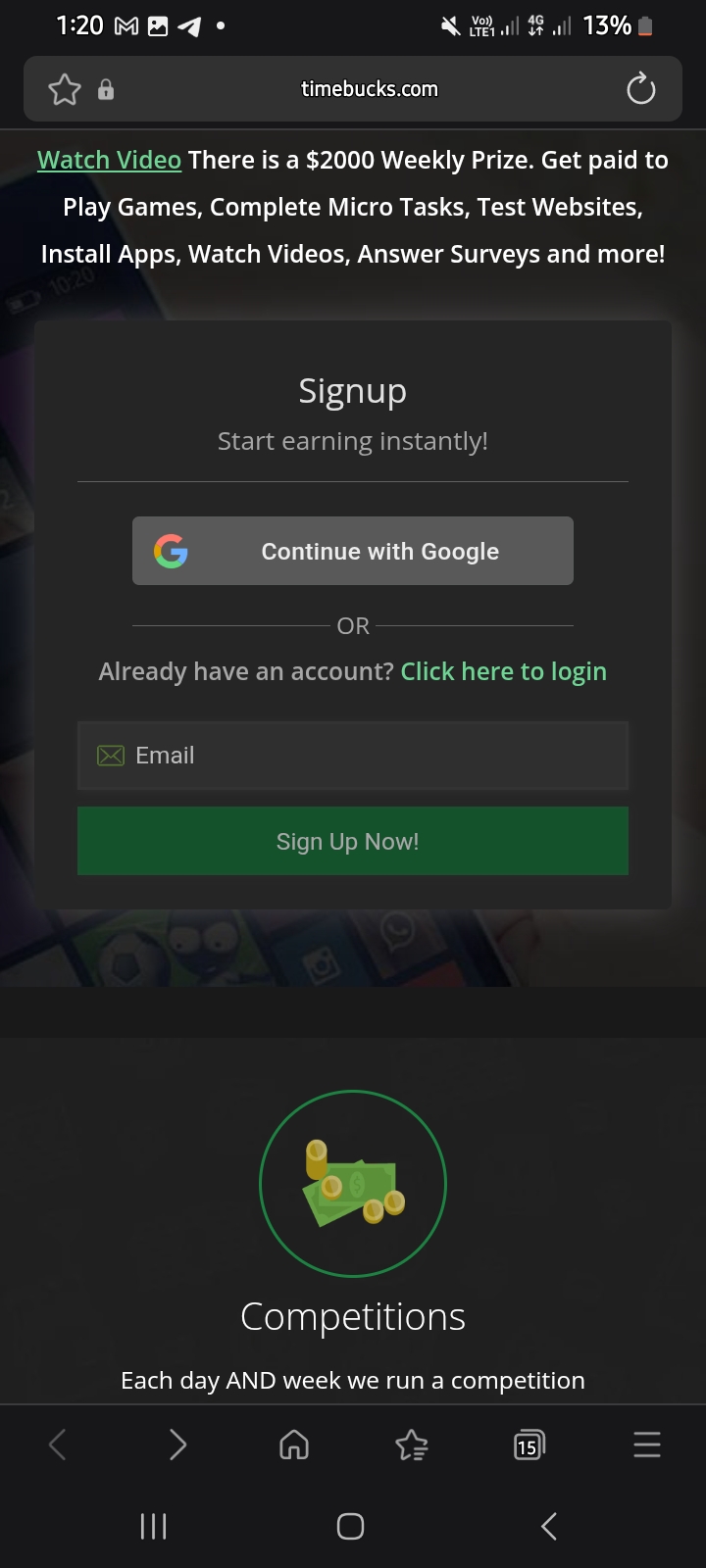Tap the timebucks.com address bar

click(x=369, y=89)
